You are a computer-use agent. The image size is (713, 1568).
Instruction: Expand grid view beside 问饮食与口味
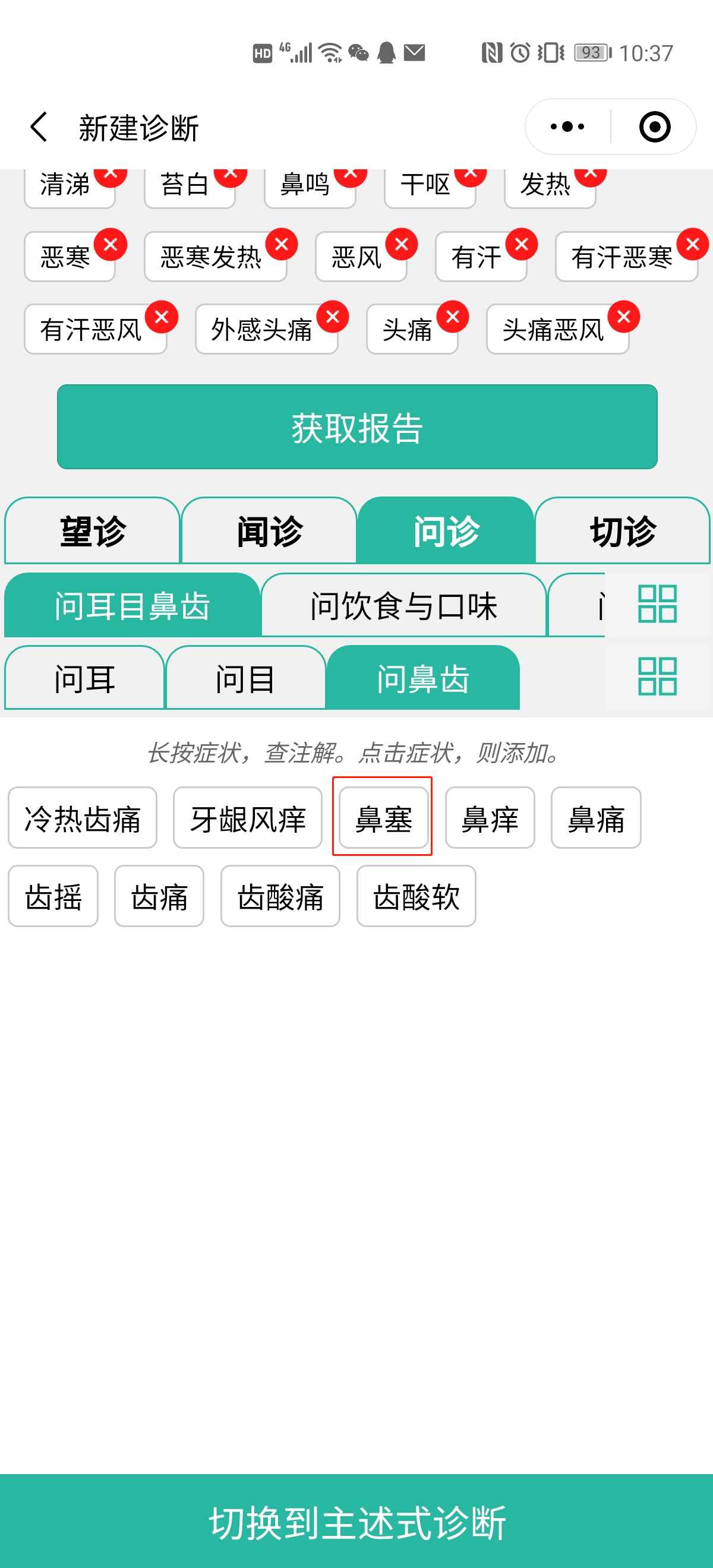657,604
